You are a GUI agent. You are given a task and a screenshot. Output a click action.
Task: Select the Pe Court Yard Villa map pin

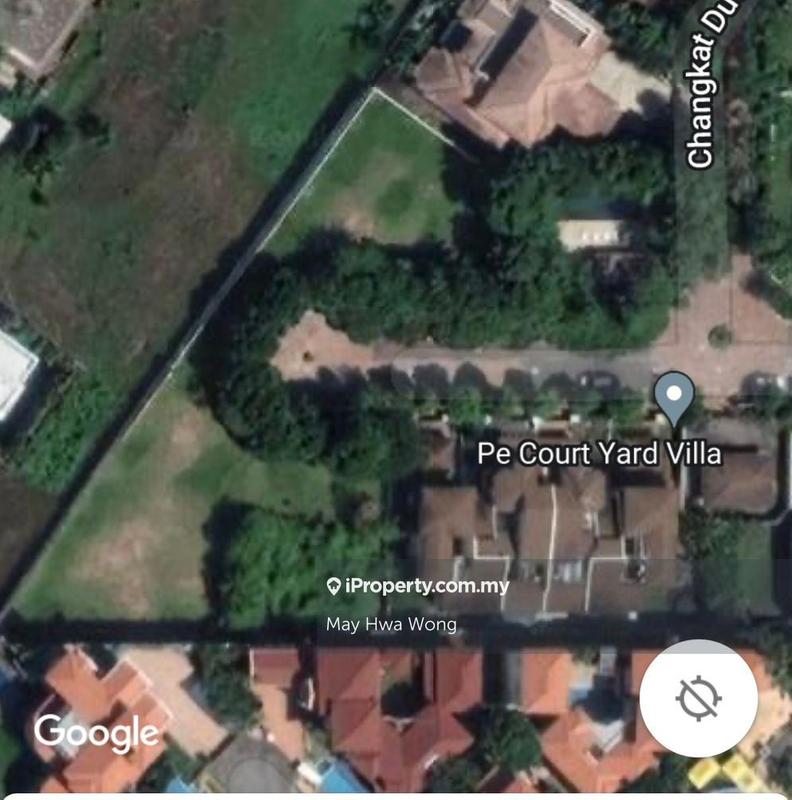pyautogui.click(x=675, y=396)
